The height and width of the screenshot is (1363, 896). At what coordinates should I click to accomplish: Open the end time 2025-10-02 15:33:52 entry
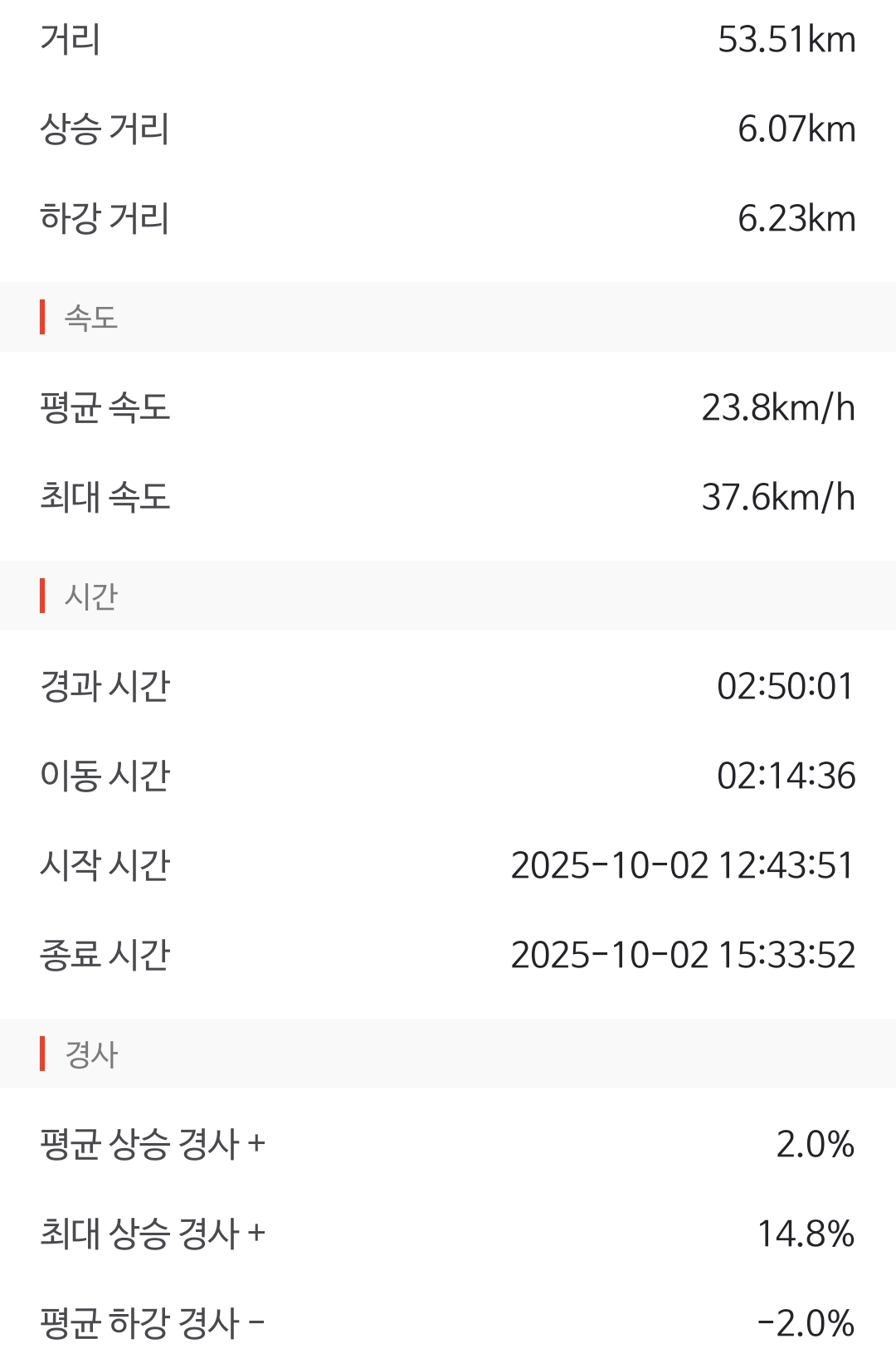click(x=683, y=956)
